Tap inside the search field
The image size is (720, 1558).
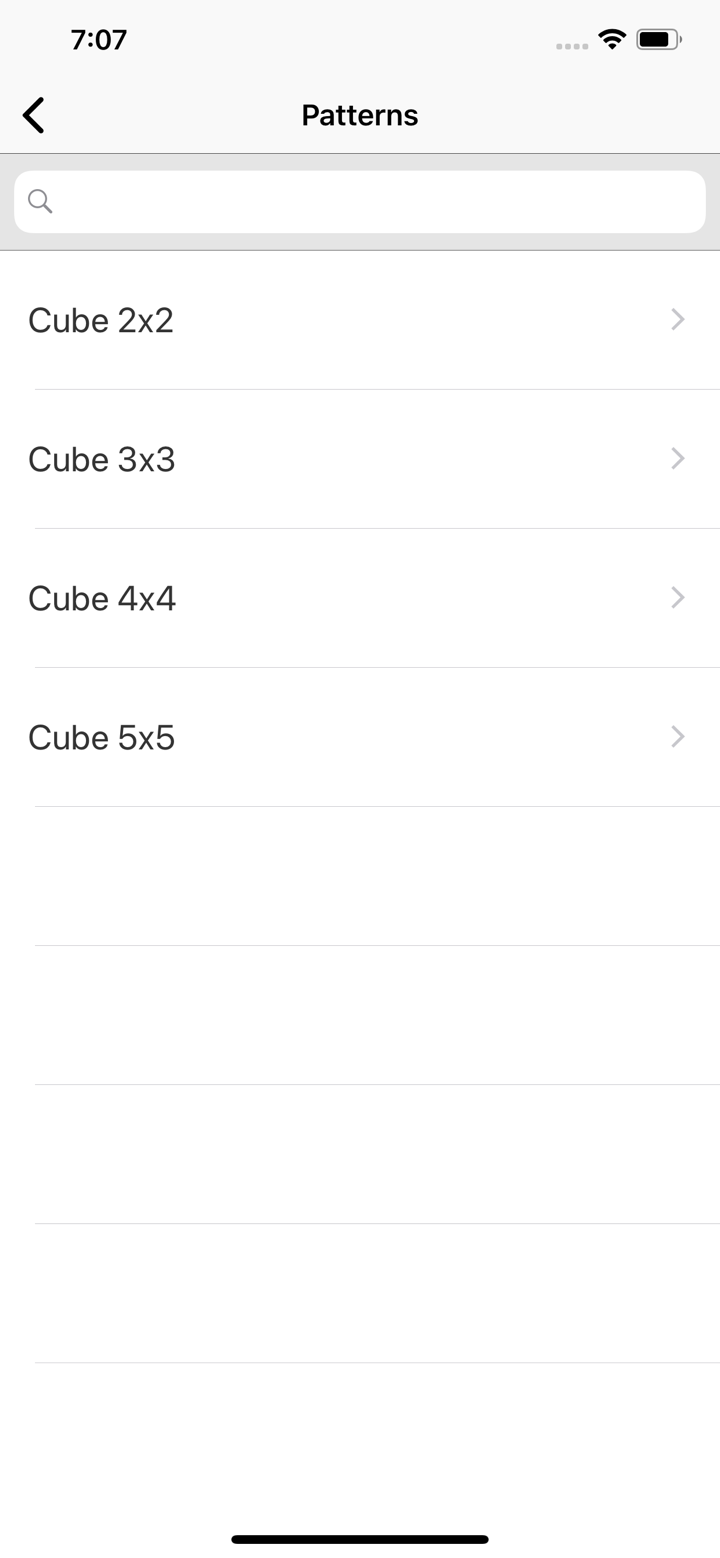[359, 201]
